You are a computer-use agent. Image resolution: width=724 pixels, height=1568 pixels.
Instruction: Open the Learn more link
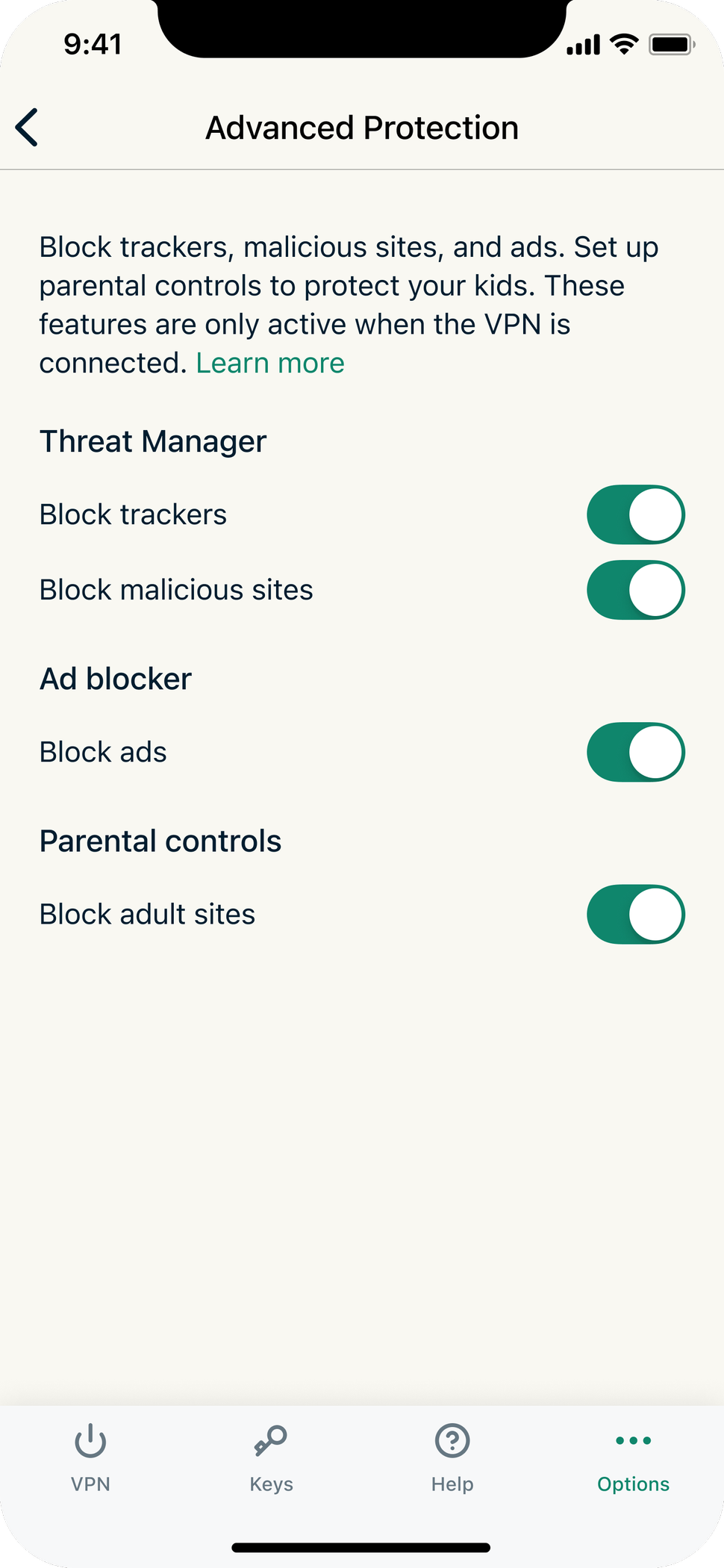click(270, 364)
